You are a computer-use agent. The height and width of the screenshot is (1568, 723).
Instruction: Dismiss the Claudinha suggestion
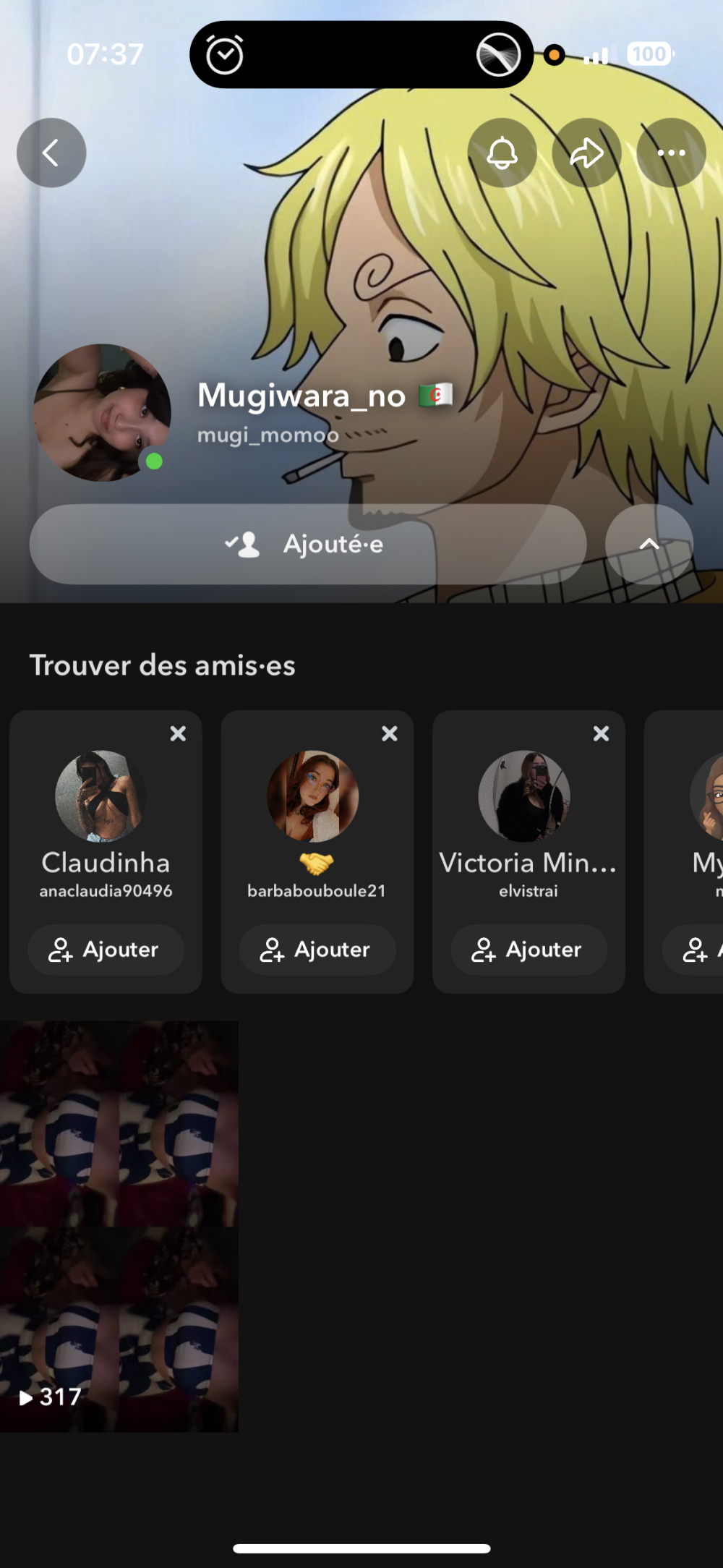coord(178,733)
